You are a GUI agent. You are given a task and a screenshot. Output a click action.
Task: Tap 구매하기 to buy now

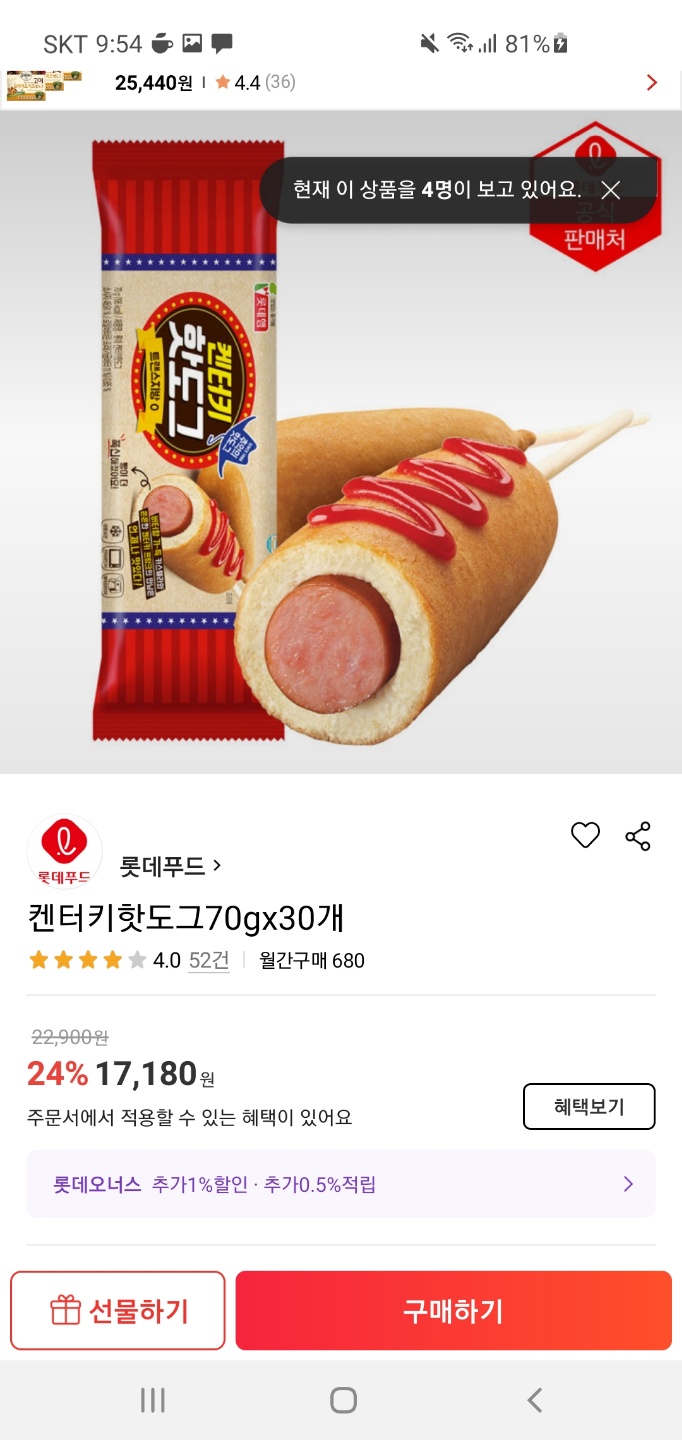(453, 1311)
